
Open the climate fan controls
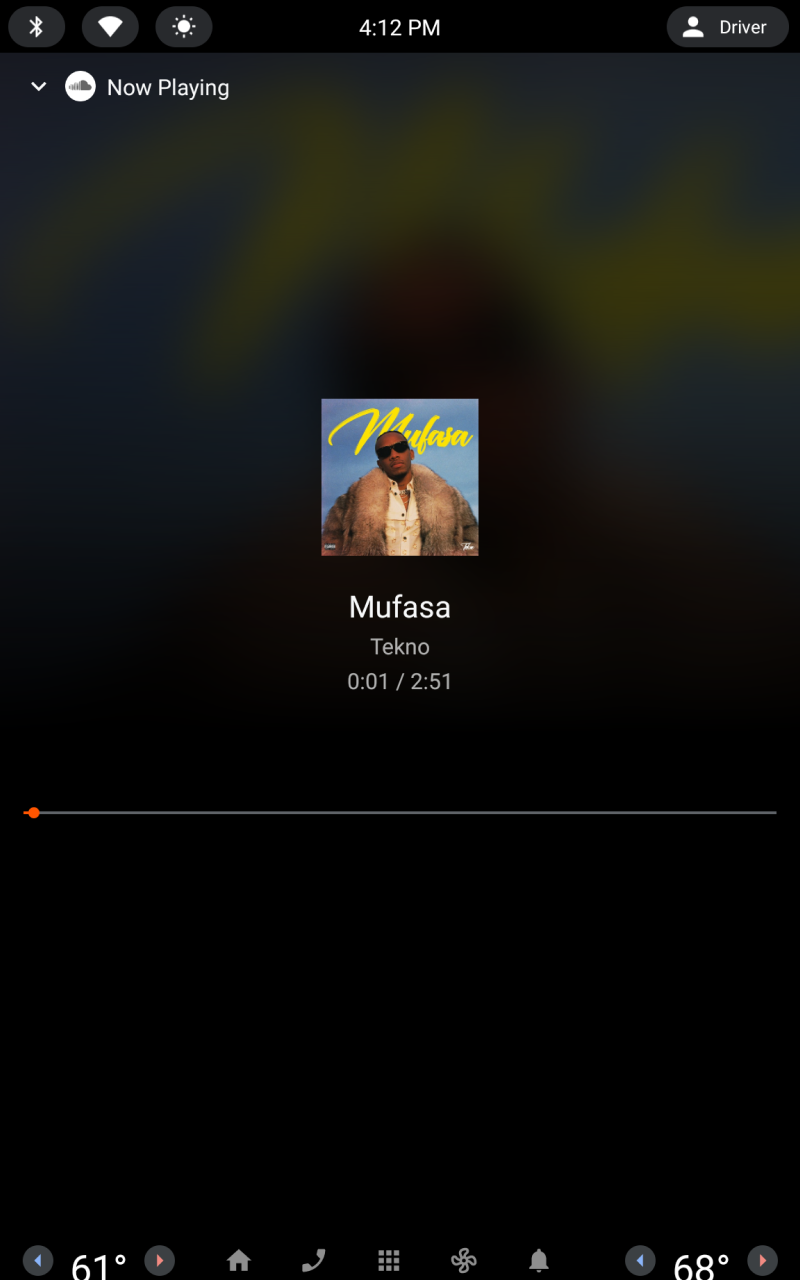[464, 1260]
